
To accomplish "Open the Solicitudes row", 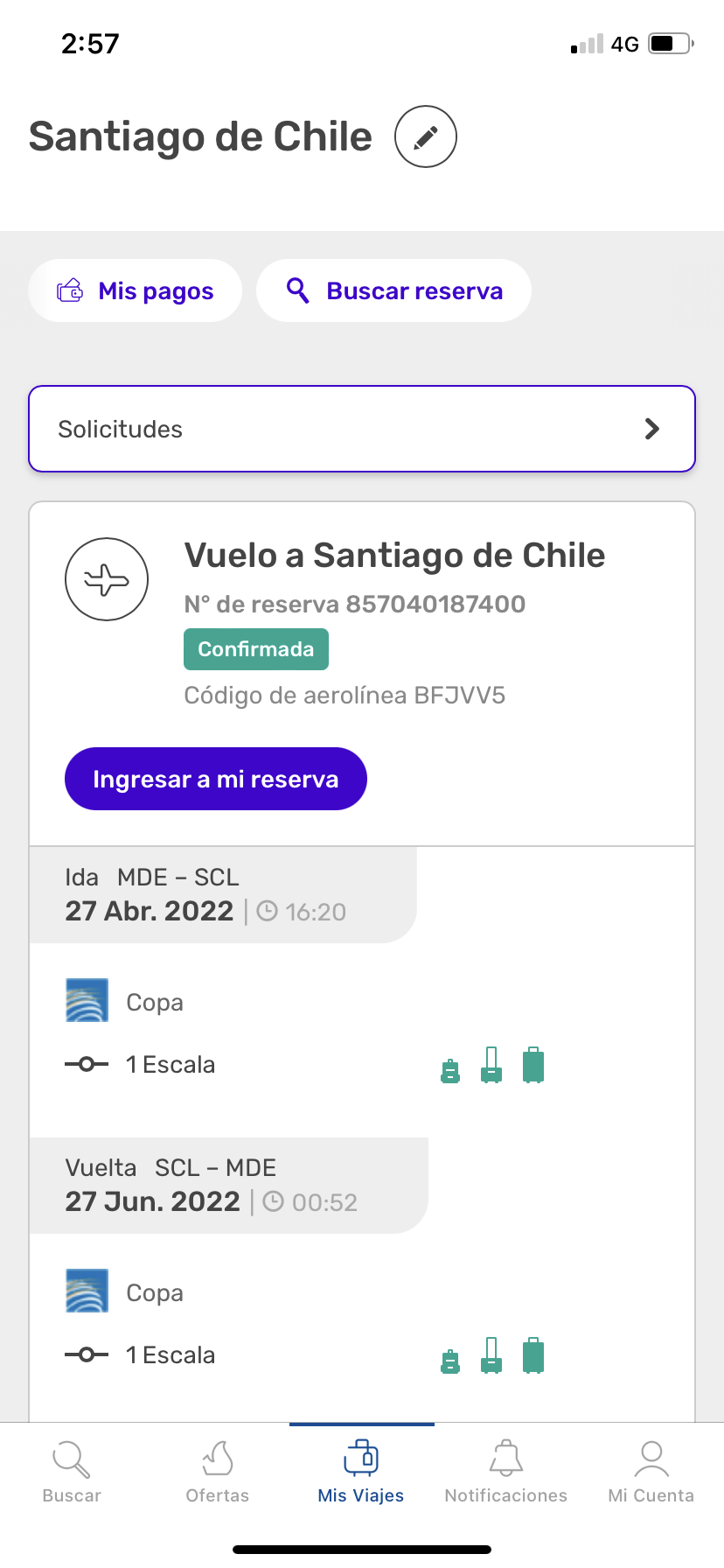I will 362,429.
